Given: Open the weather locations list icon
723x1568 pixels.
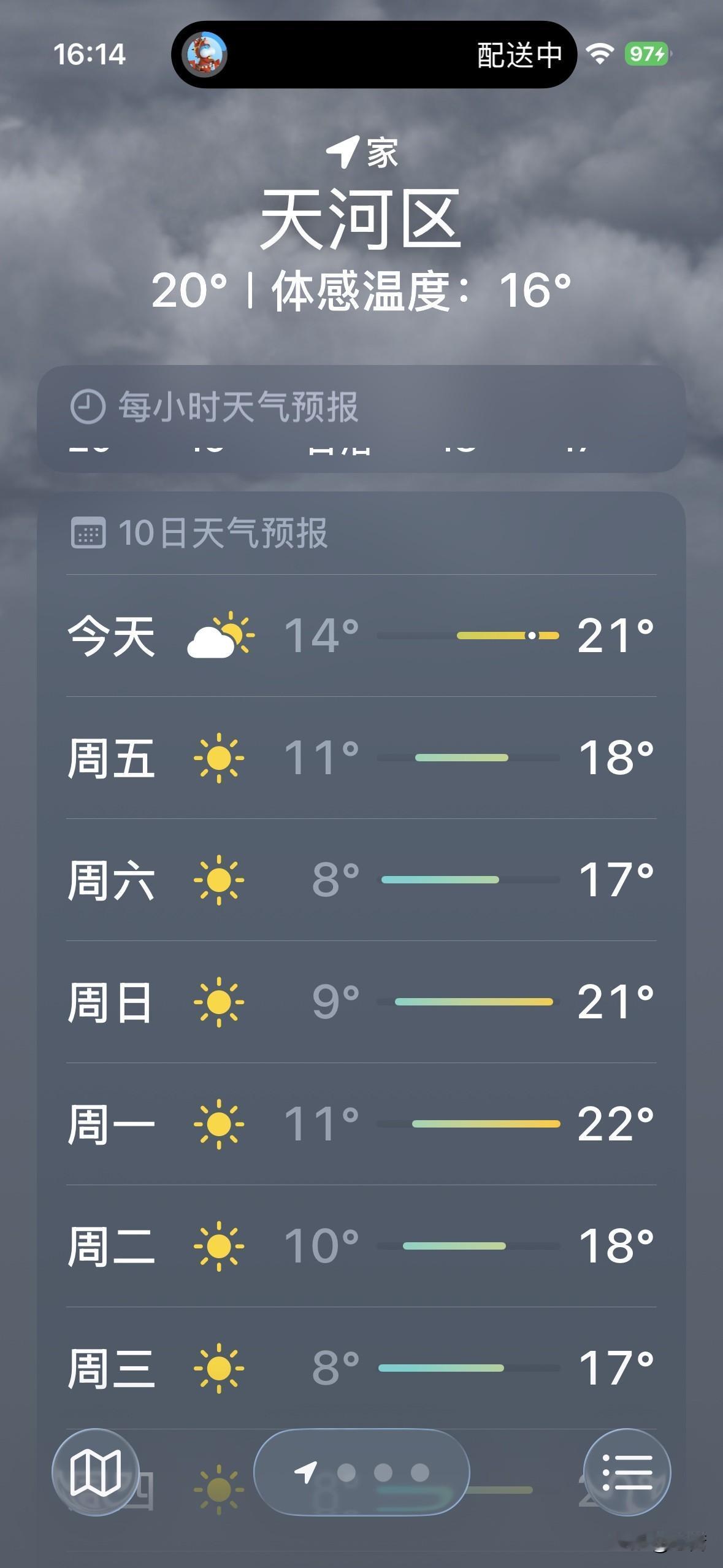Looking at the screenshot, I should point(627,1474).
